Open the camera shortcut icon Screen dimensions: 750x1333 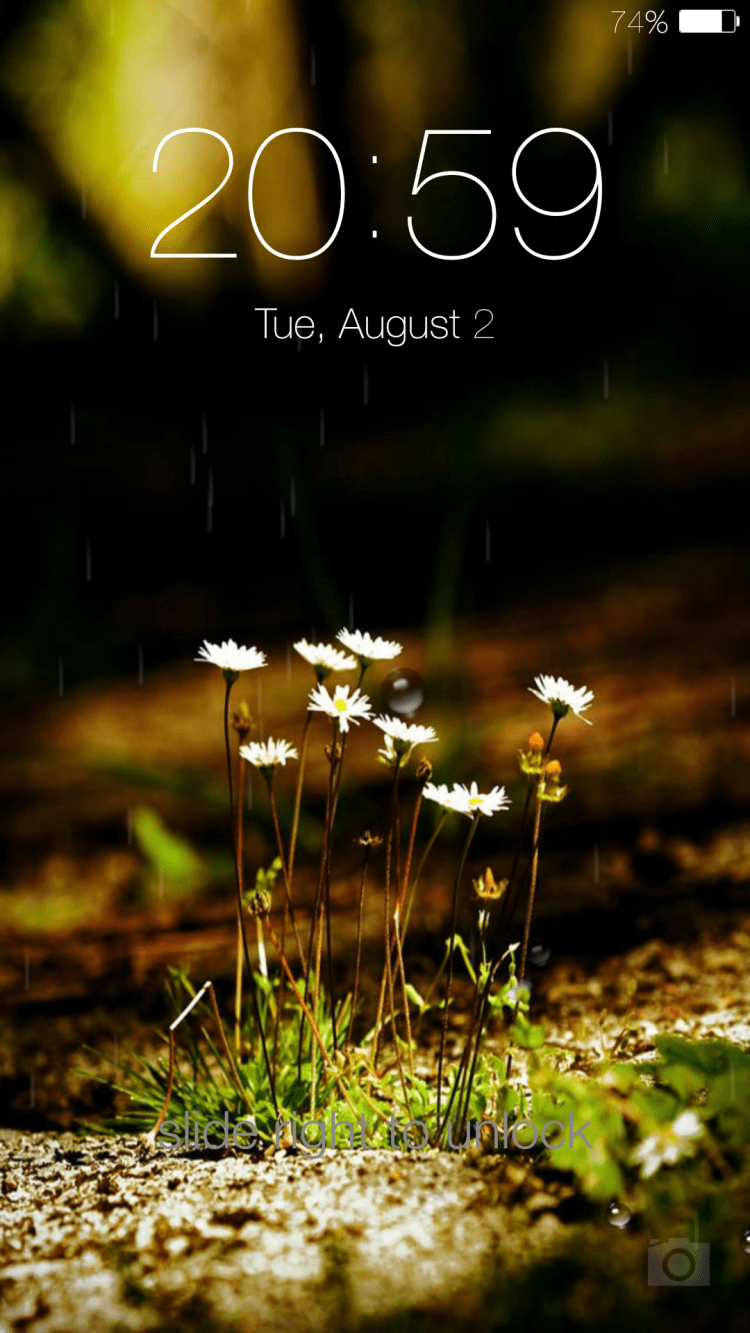coord(678,1262)
